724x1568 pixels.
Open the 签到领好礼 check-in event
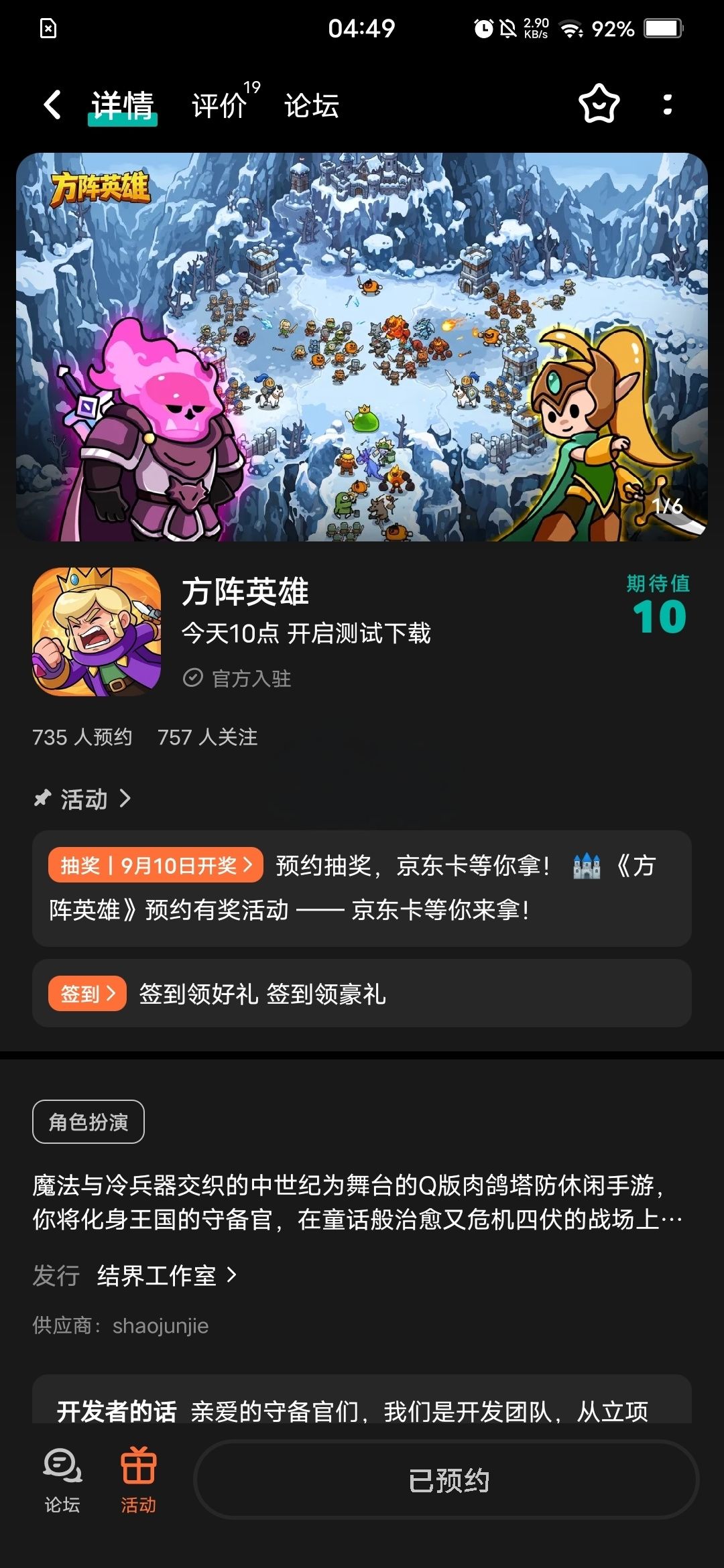(362, 993)
